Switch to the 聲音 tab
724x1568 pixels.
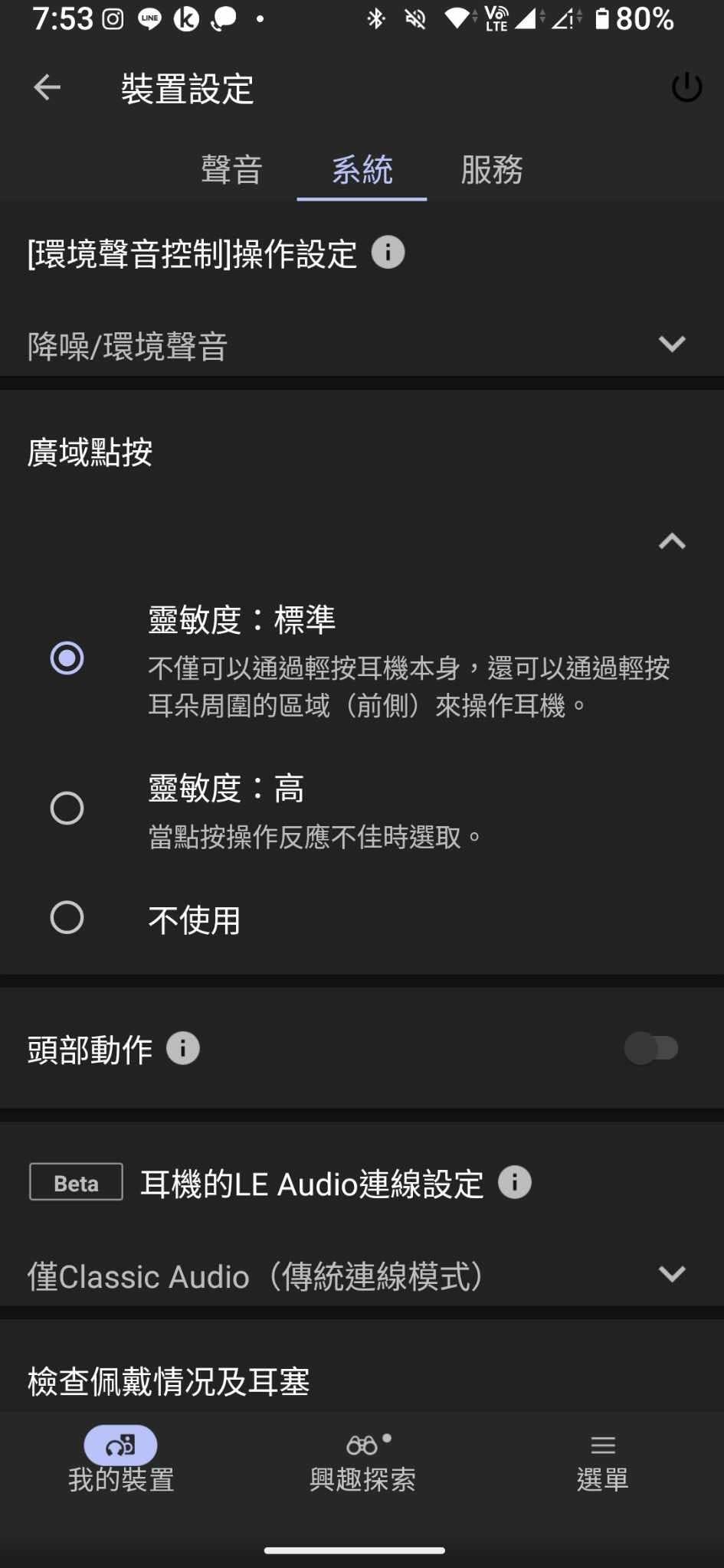231,169
